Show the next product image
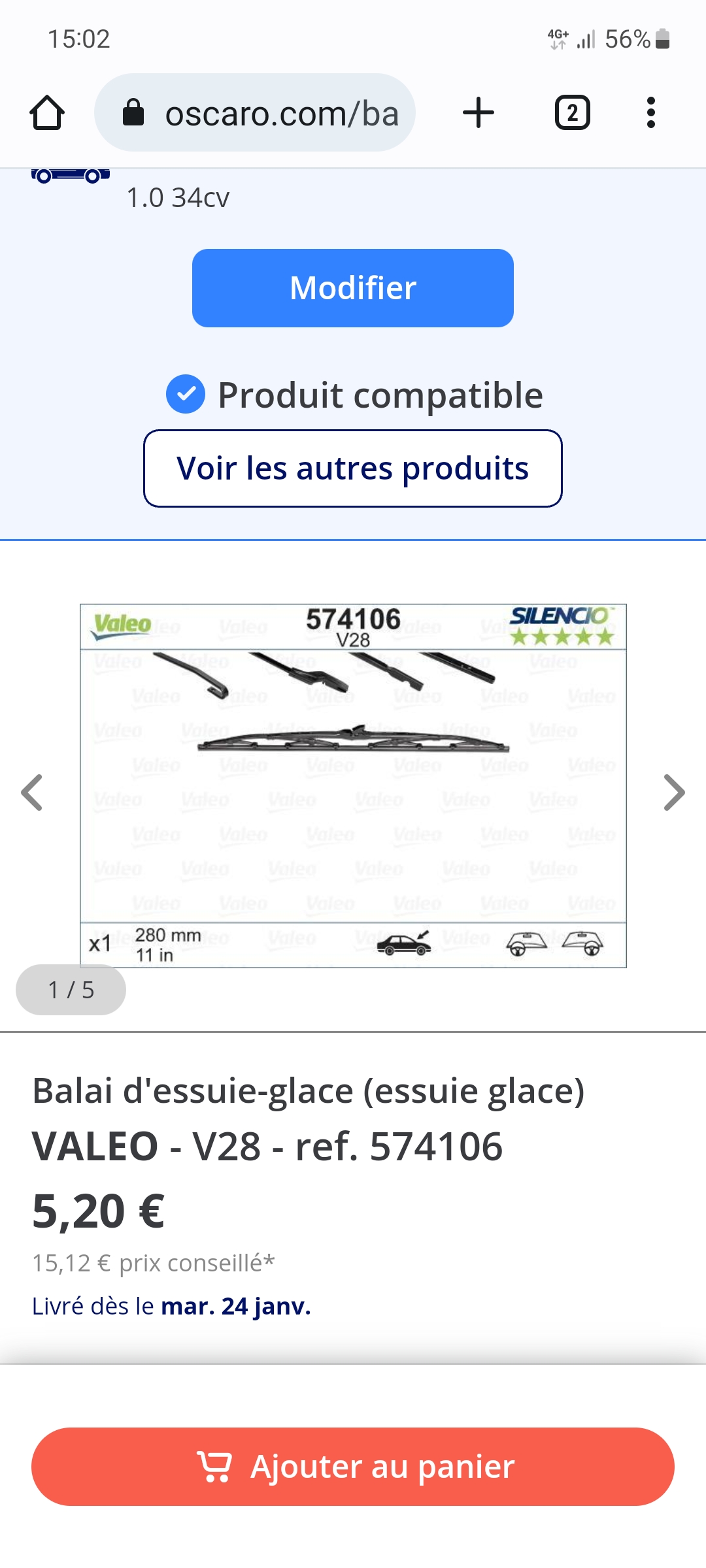This screenshot has width=706, height=1568. pos(674,792)
